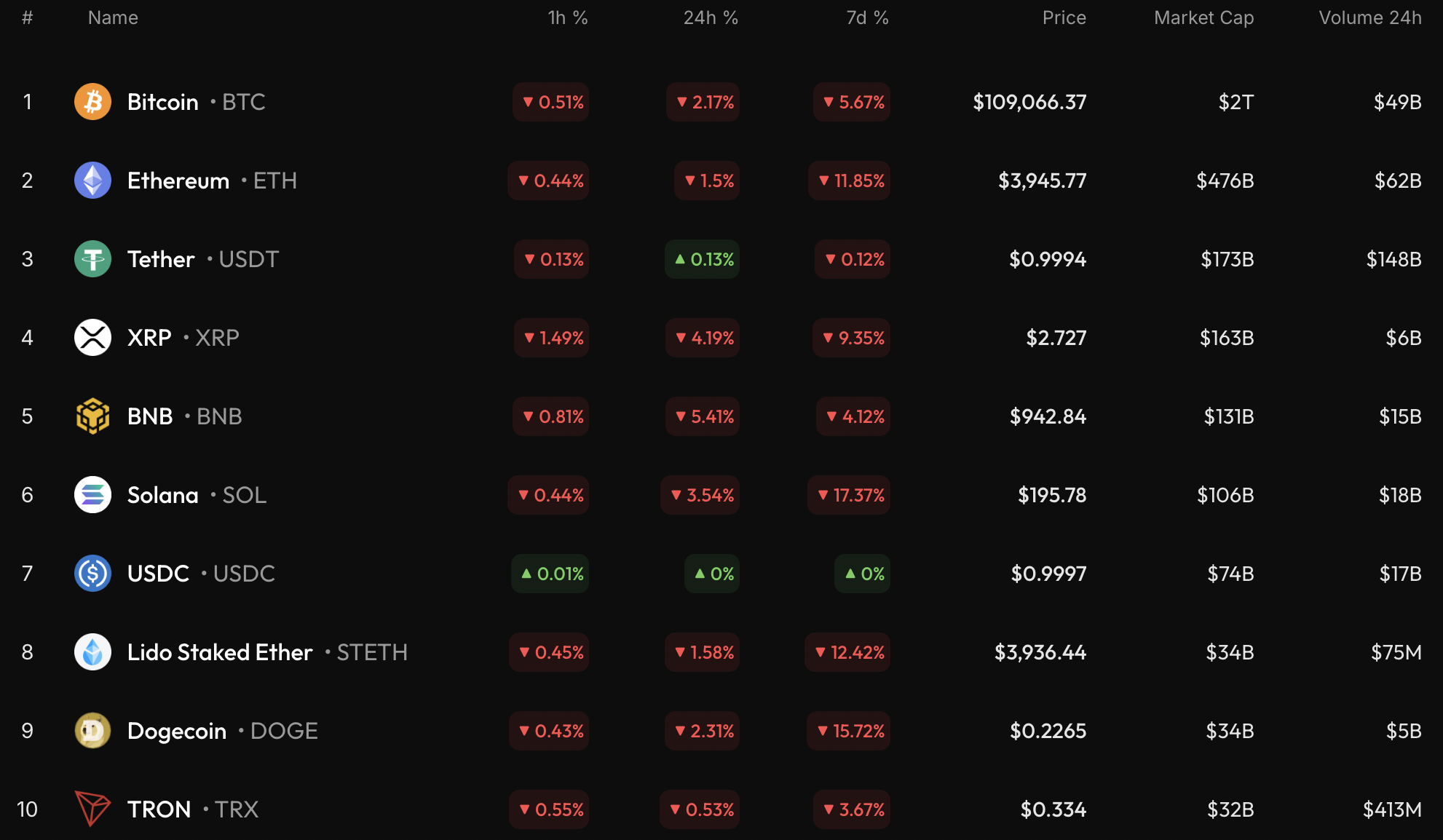Viewport: 1443px width, 840px height.
Task: Open the USDC row
Action: [158, 574]
